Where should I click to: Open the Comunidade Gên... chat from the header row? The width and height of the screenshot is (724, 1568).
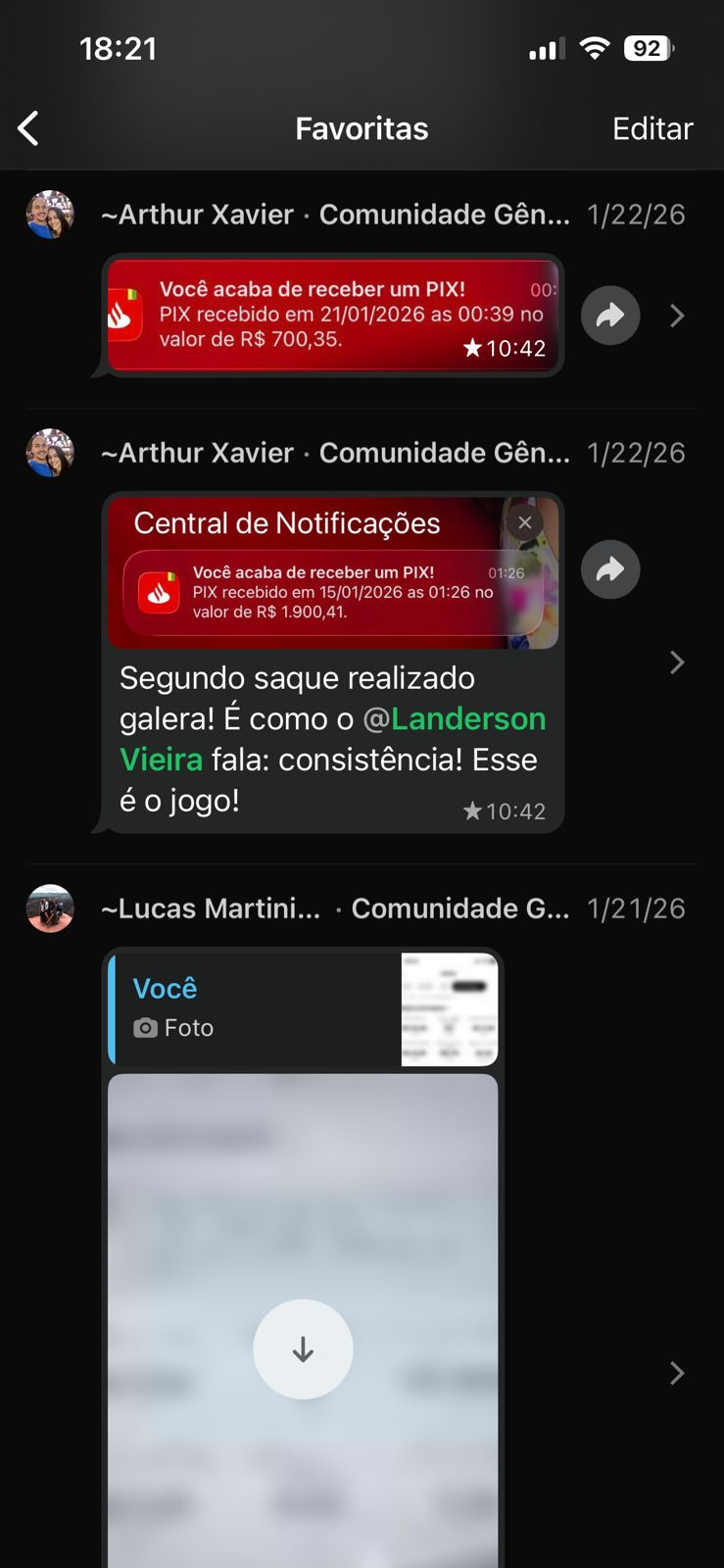coord(444,215)
